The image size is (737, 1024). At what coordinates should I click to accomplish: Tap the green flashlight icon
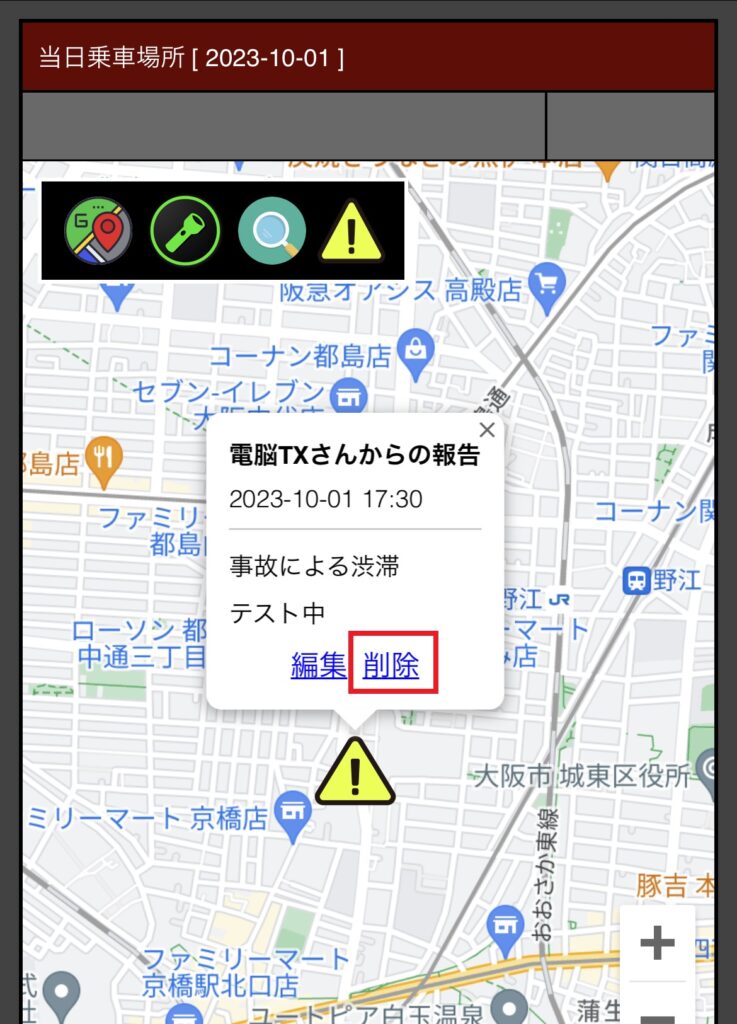(184, 231)
